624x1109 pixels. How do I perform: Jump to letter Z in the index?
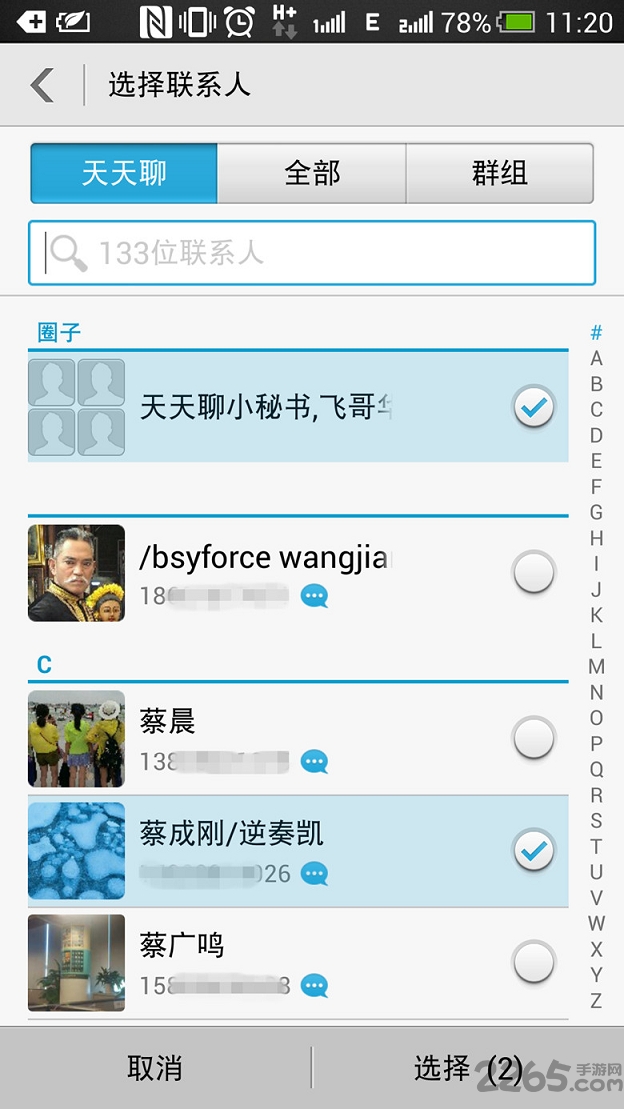point(596,1000)
